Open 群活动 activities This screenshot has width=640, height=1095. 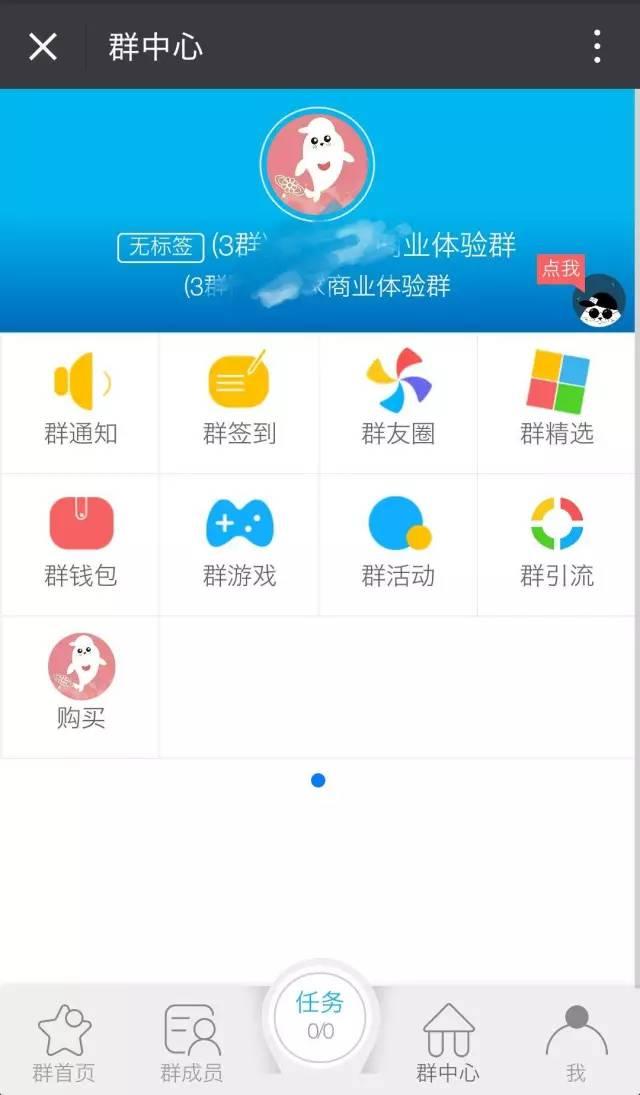pos(398,544)
